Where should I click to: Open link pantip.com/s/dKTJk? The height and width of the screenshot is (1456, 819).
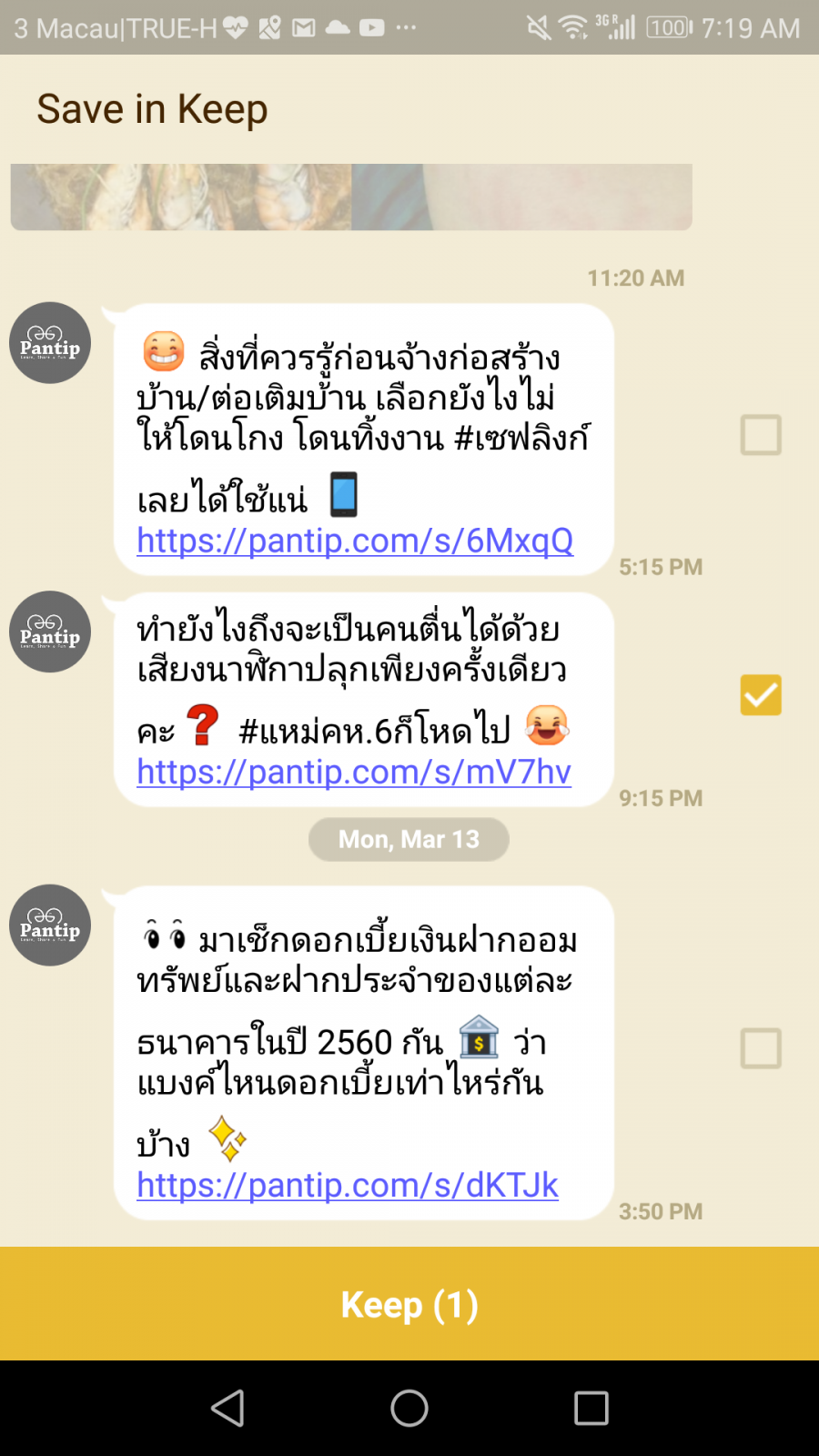(x=348, y=1185)
